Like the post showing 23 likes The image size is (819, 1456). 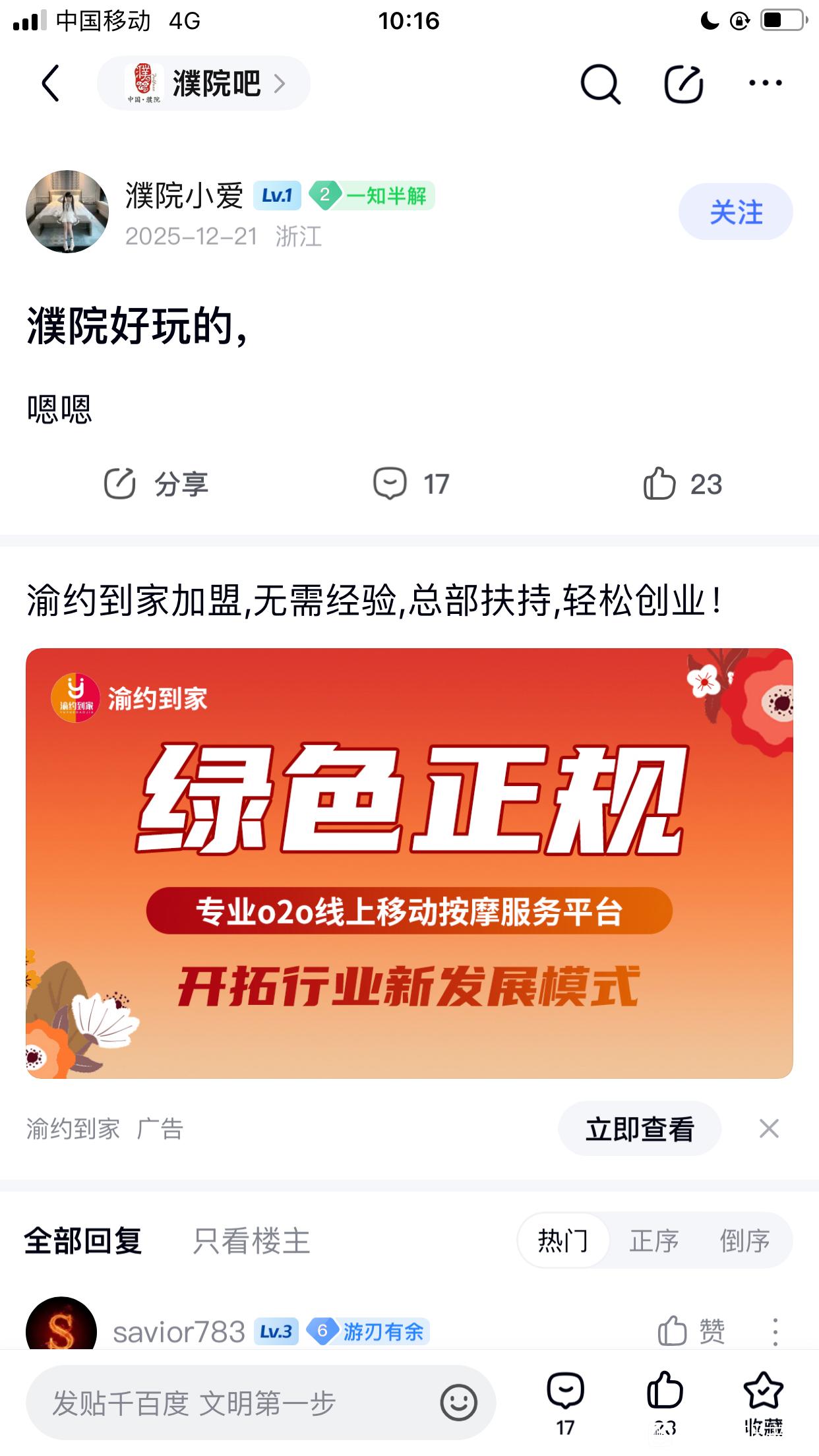tap(682, 485)
